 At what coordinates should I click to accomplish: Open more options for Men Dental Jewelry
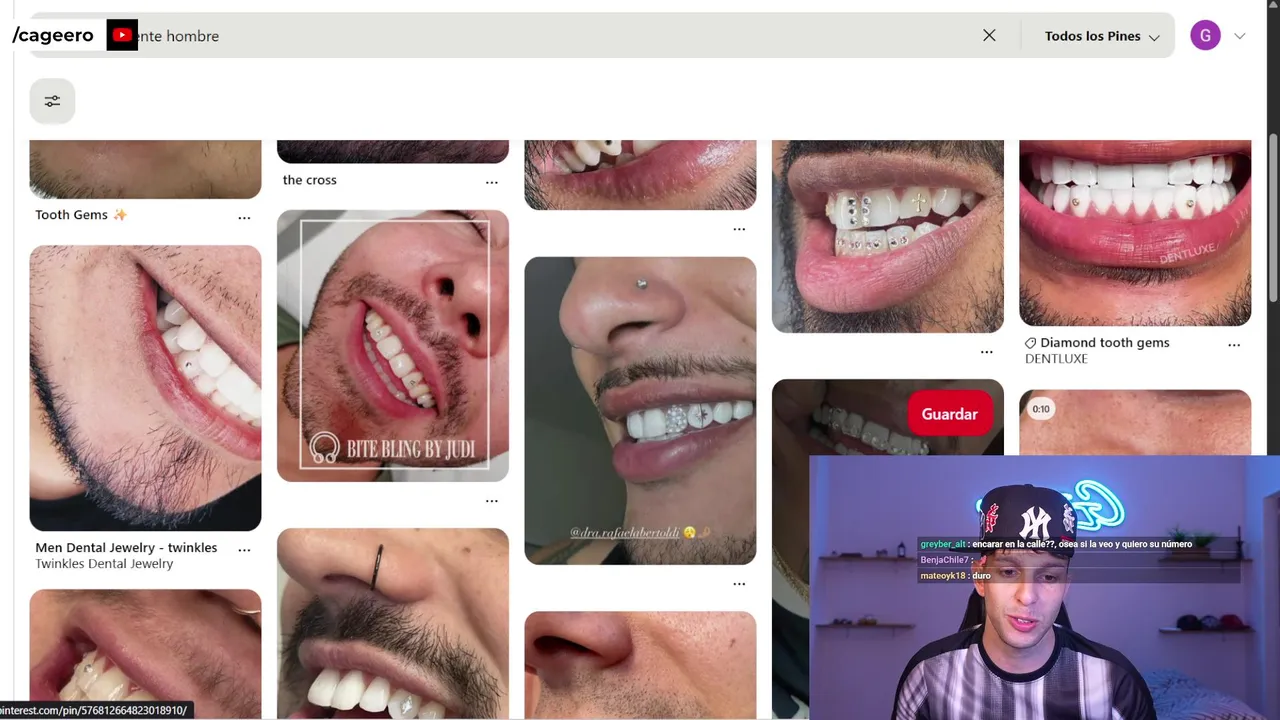pyautogui.click(x=244, y=549)
